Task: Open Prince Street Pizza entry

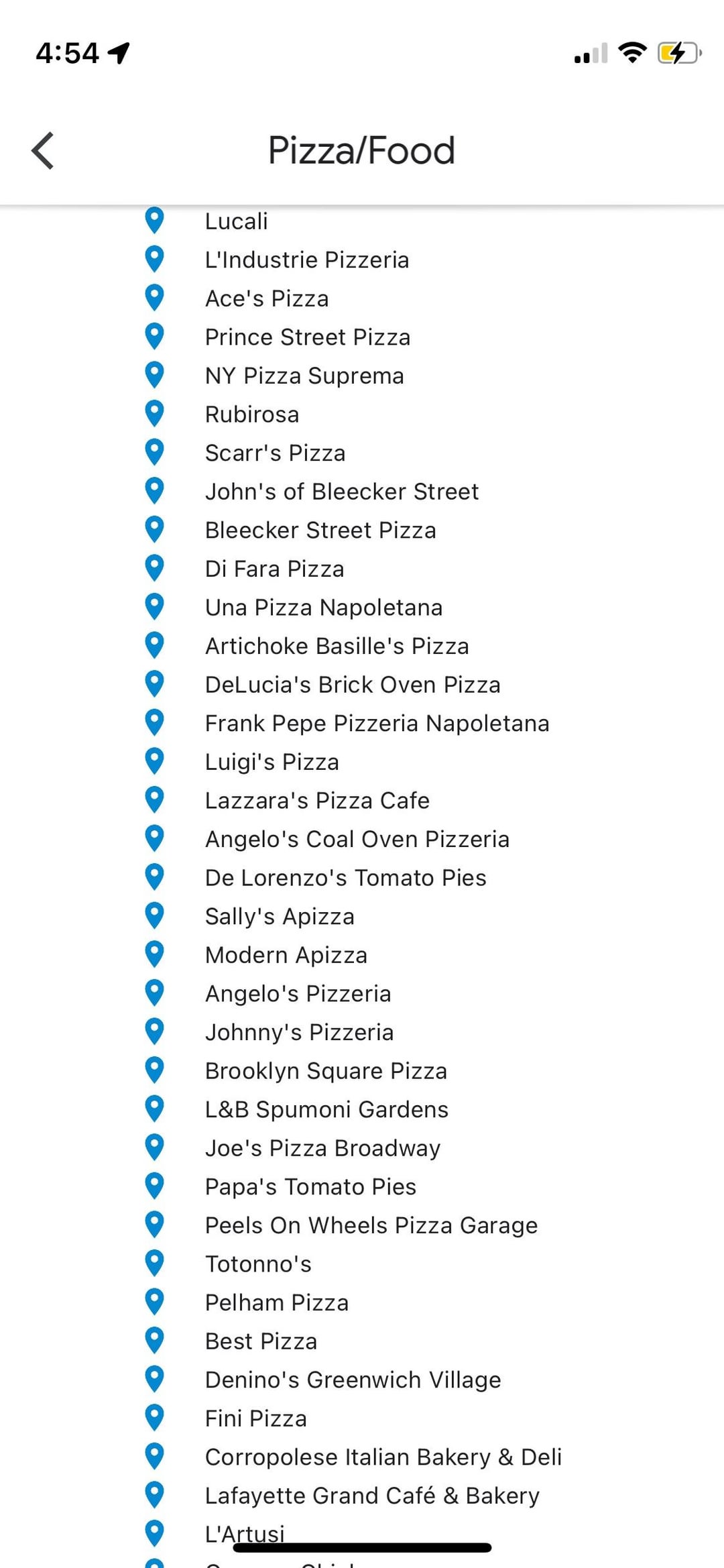Action: [308, 337]
